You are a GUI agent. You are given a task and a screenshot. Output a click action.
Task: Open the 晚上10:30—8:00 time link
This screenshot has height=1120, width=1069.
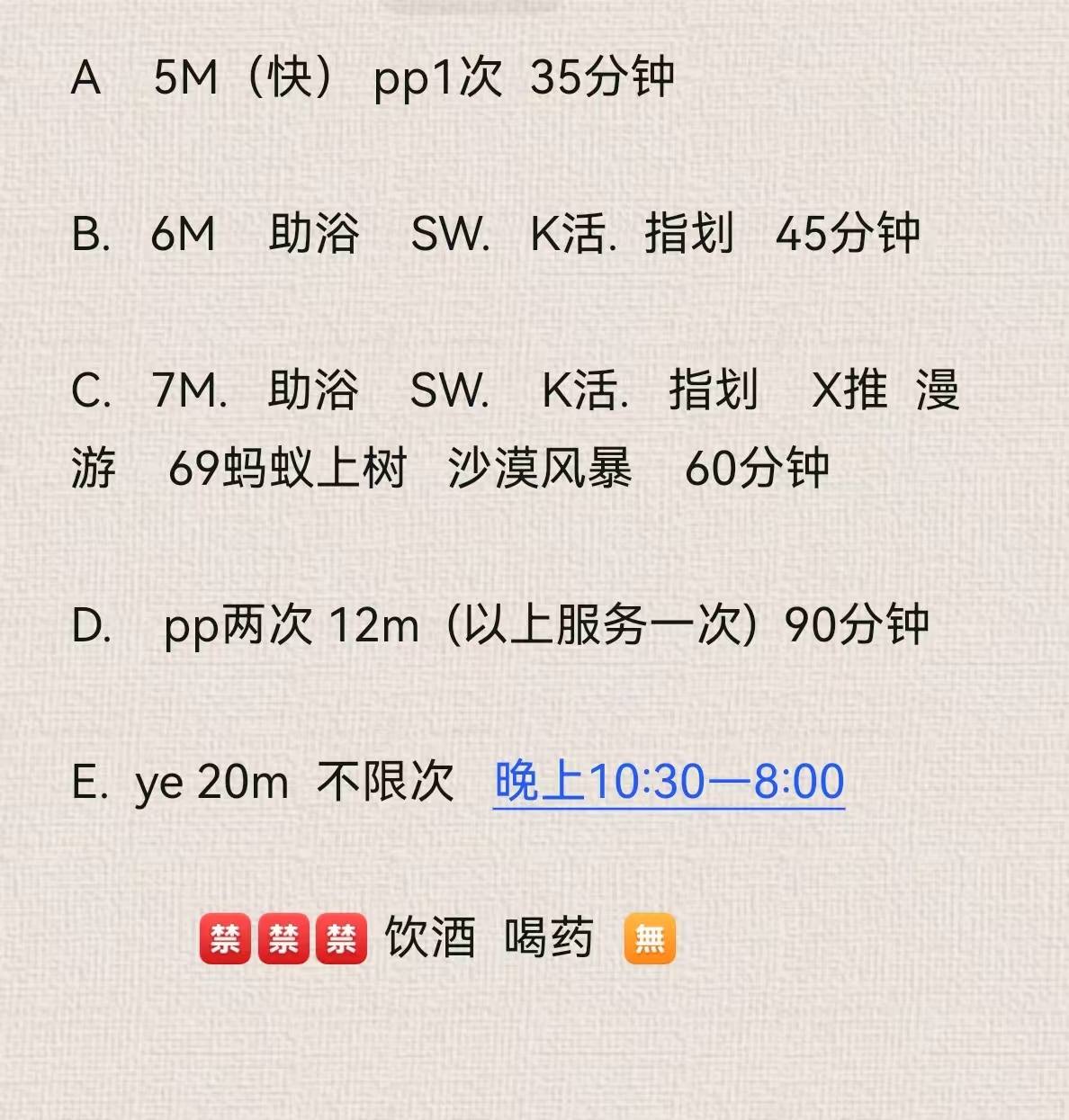pyautogui.click(x=669, y=781)
